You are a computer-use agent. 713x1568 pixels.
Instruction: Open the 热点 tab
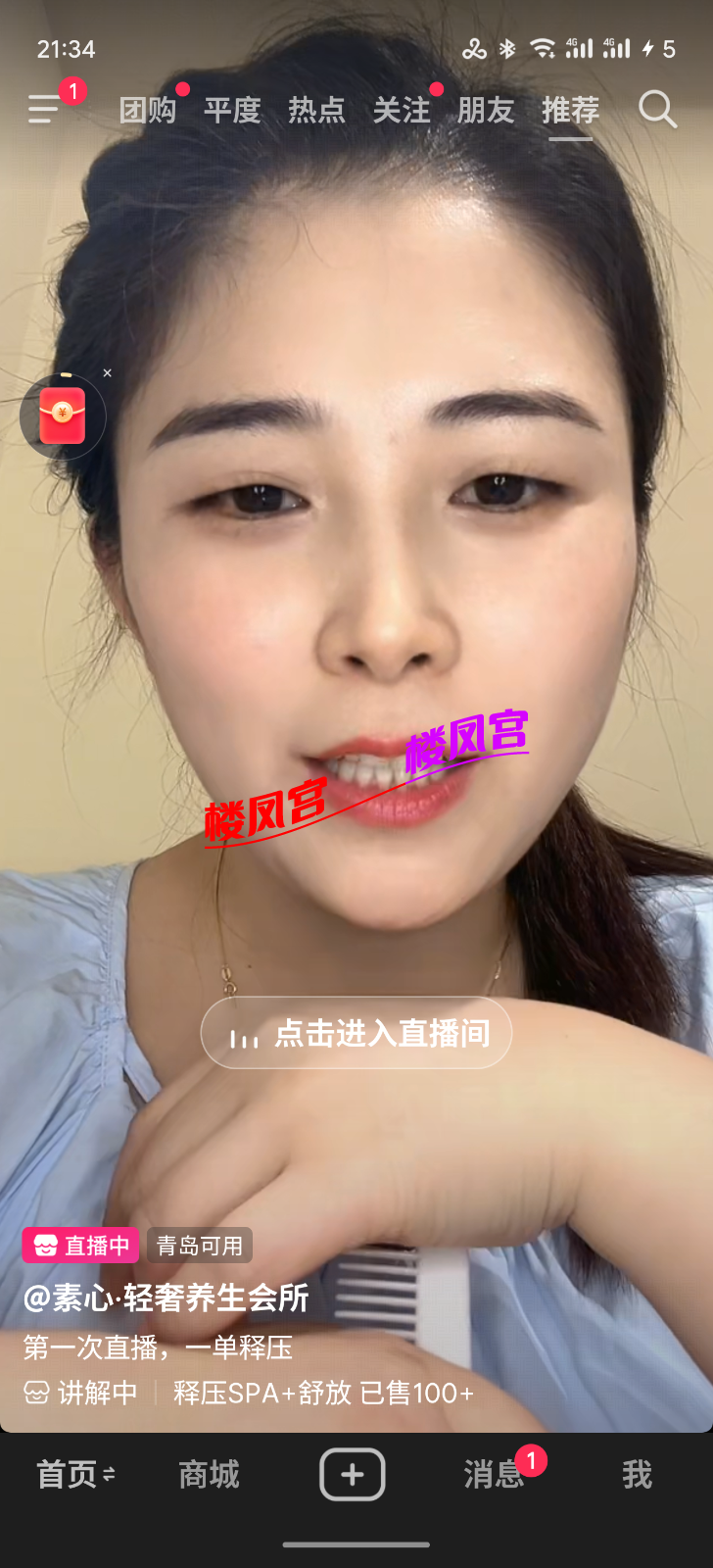316,110
